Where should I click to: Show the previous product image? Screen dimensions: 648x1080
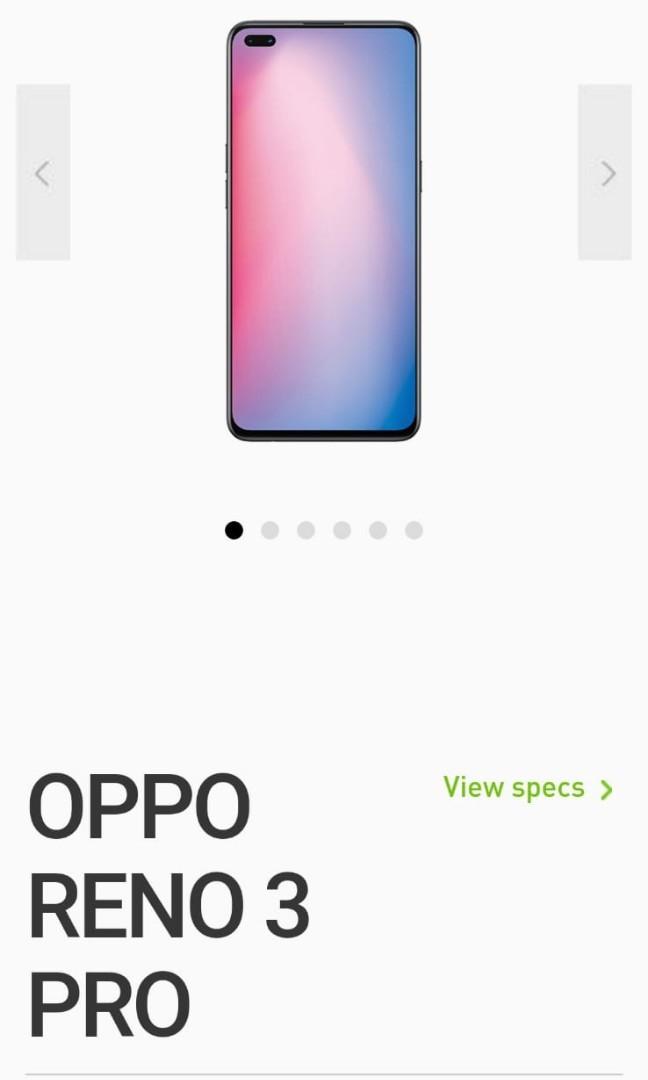pos(43,173)
